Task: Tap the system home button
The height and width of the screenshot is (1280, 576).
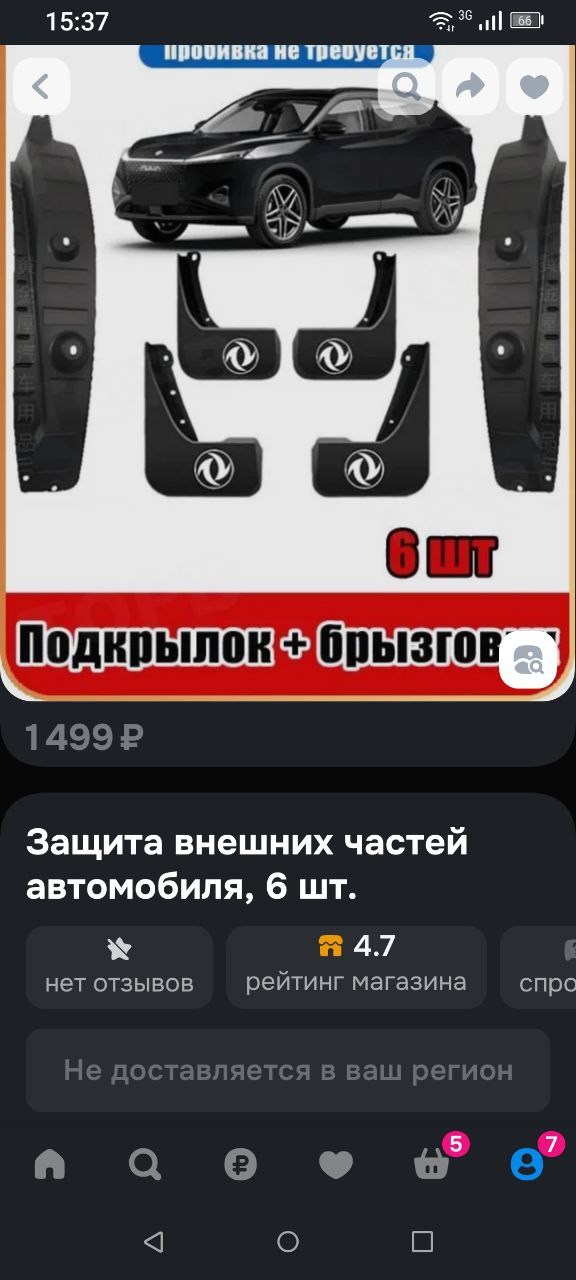Action: click(x=288, y=1242)
